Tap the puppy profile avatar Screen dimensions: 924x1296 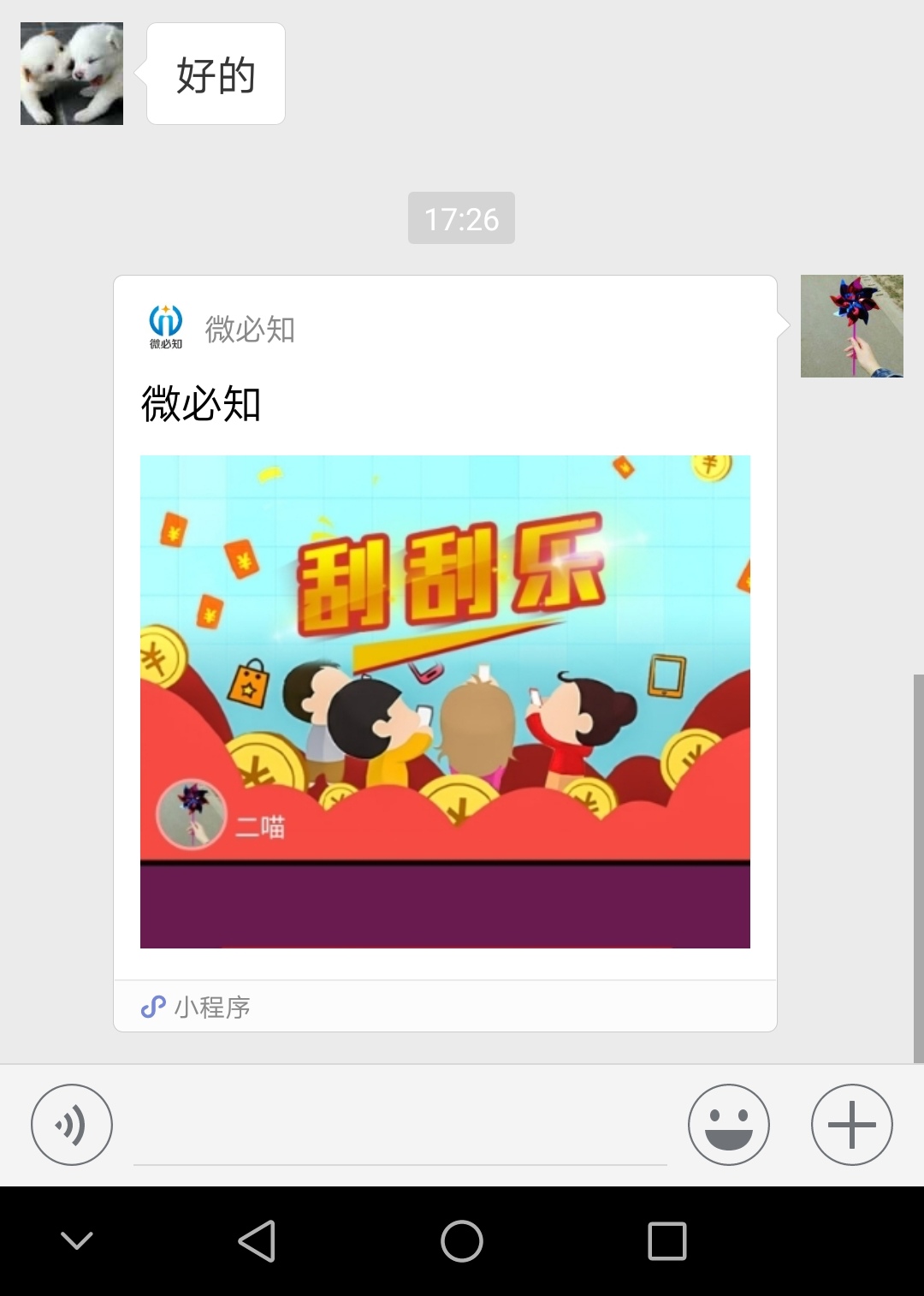pyautogui.click(x=71, y=71)
